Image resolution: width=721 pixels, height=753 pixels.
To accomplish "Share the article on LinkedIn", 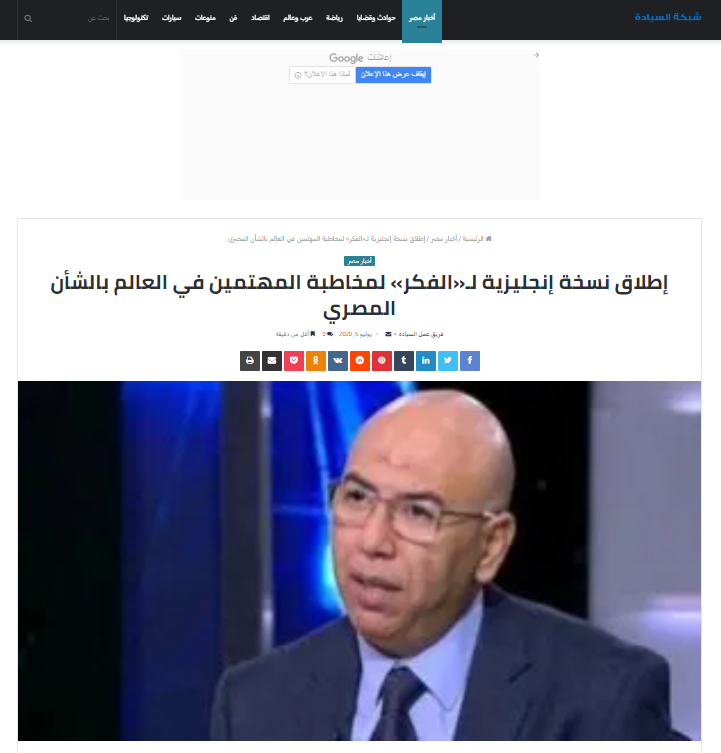I will click(x=426, y=361).
